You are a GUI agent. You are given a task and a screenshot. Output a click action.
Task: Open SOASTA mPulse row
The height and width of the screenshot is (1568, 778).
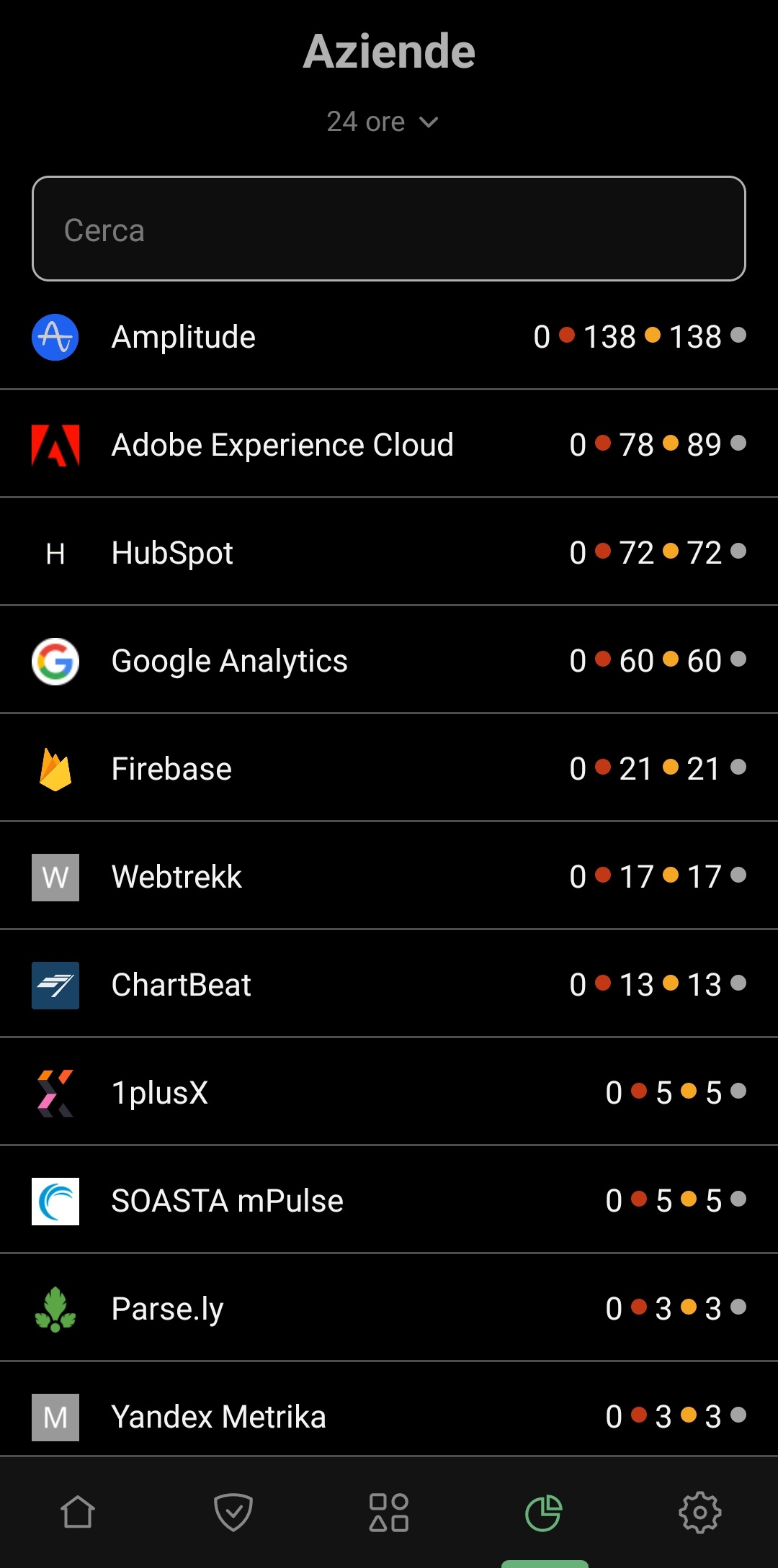click(389, 1200)
